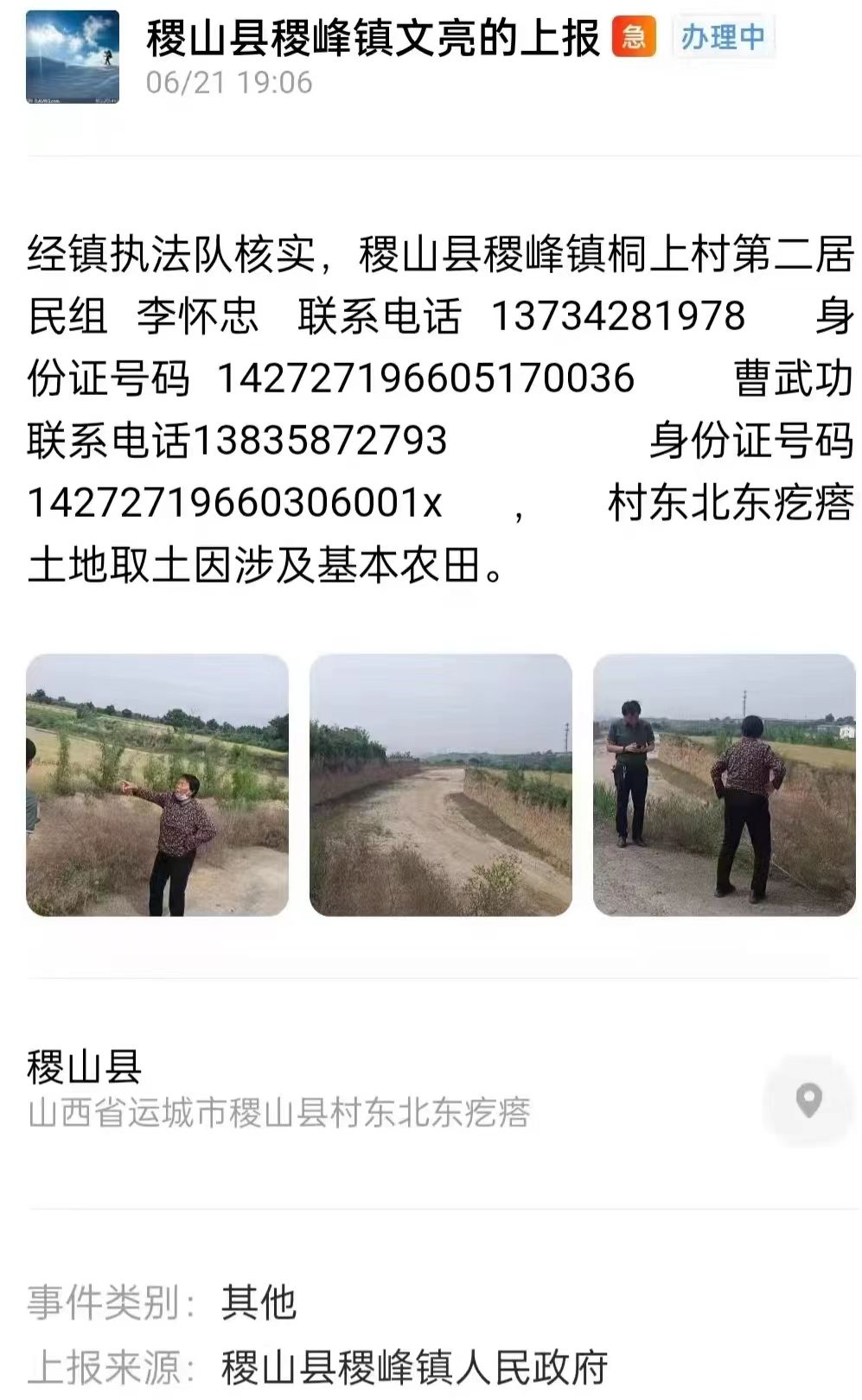862x1400 pixels.
Task: Open the reporter's profile avatar
Action: tap(73, 57)
